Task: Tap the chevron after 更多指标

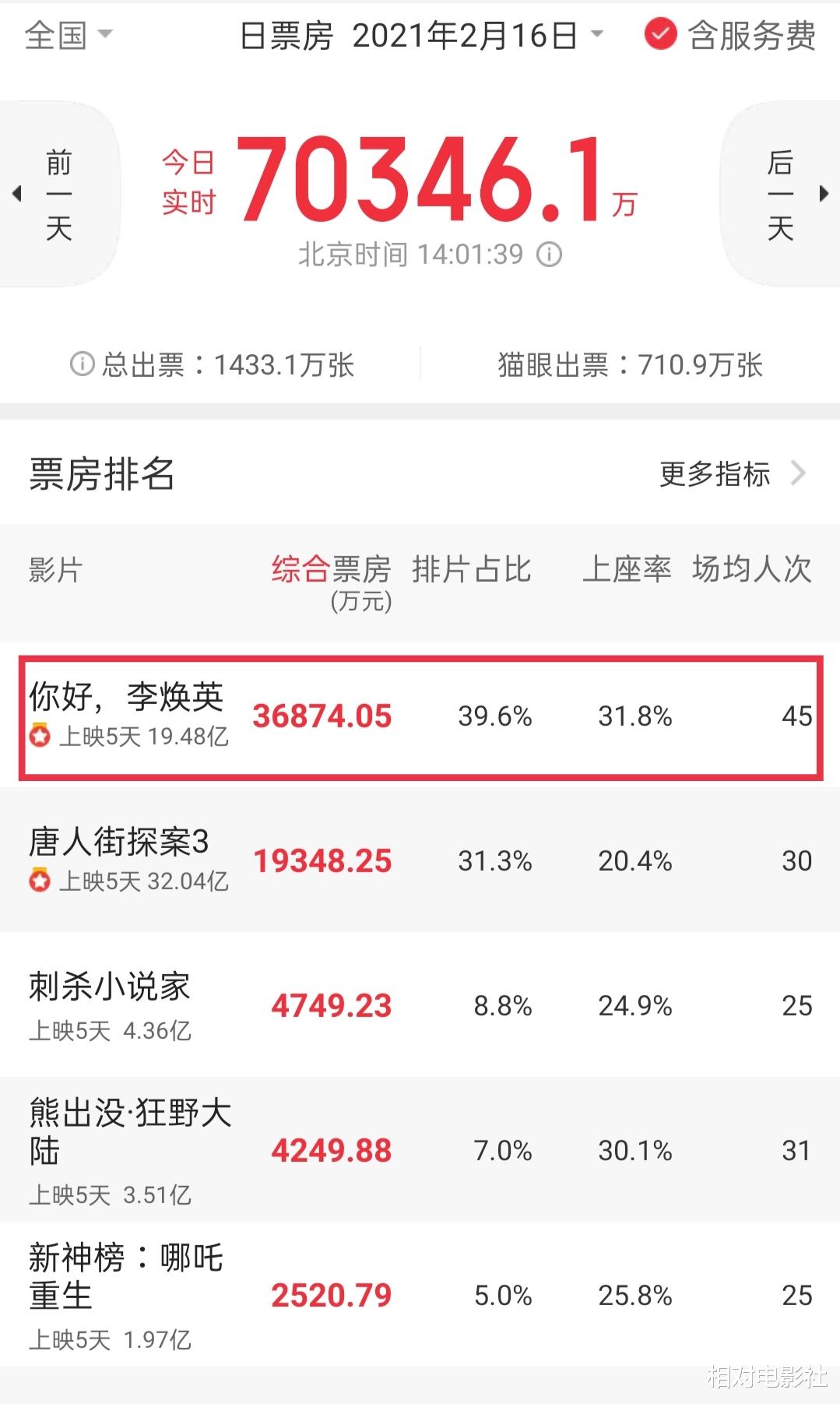Action: pyautogui.click(x=797, y=473)
